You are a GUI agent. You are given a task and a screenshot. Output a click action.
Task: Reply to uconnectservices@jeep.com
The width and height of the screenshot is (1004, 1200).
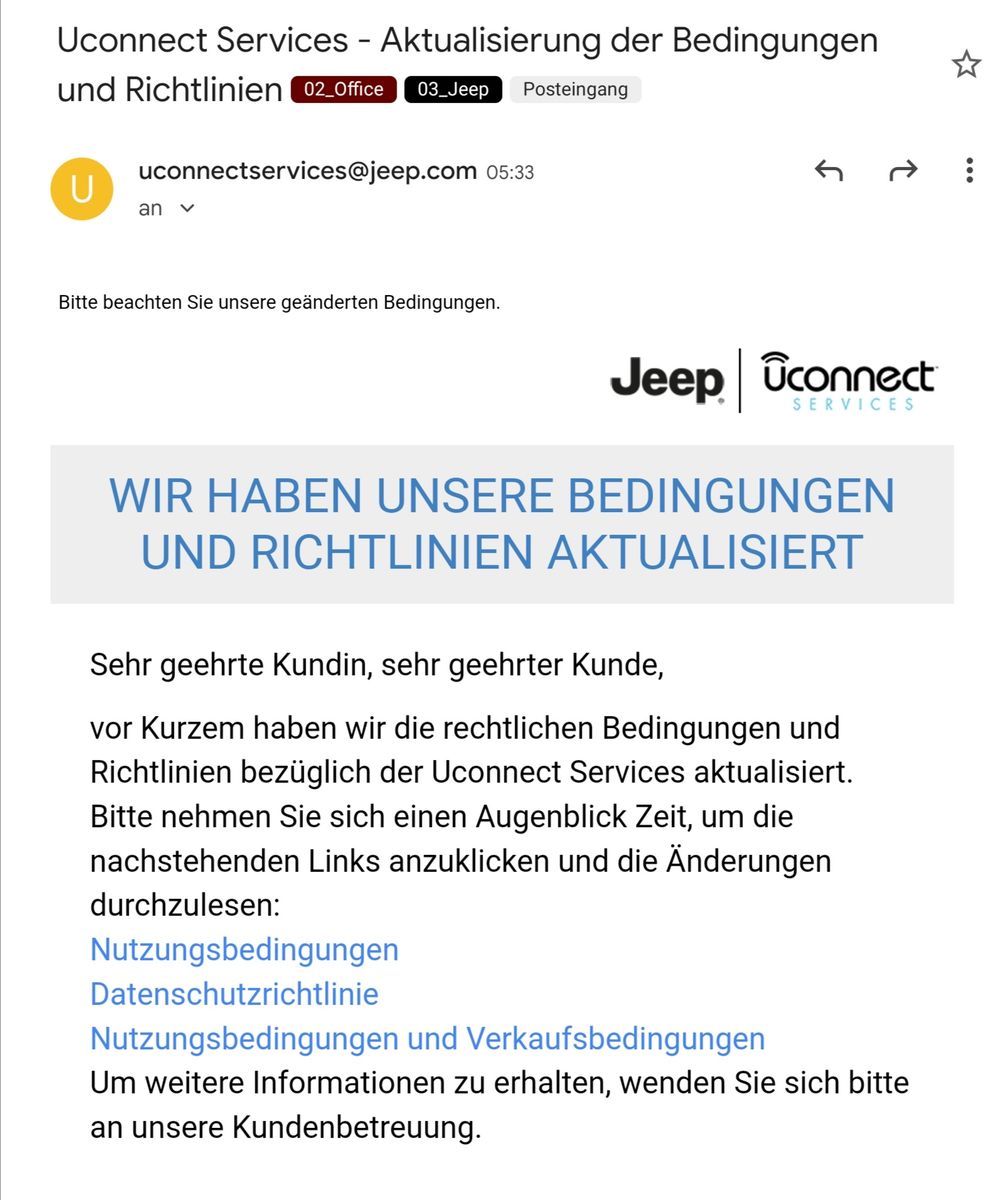828,171
